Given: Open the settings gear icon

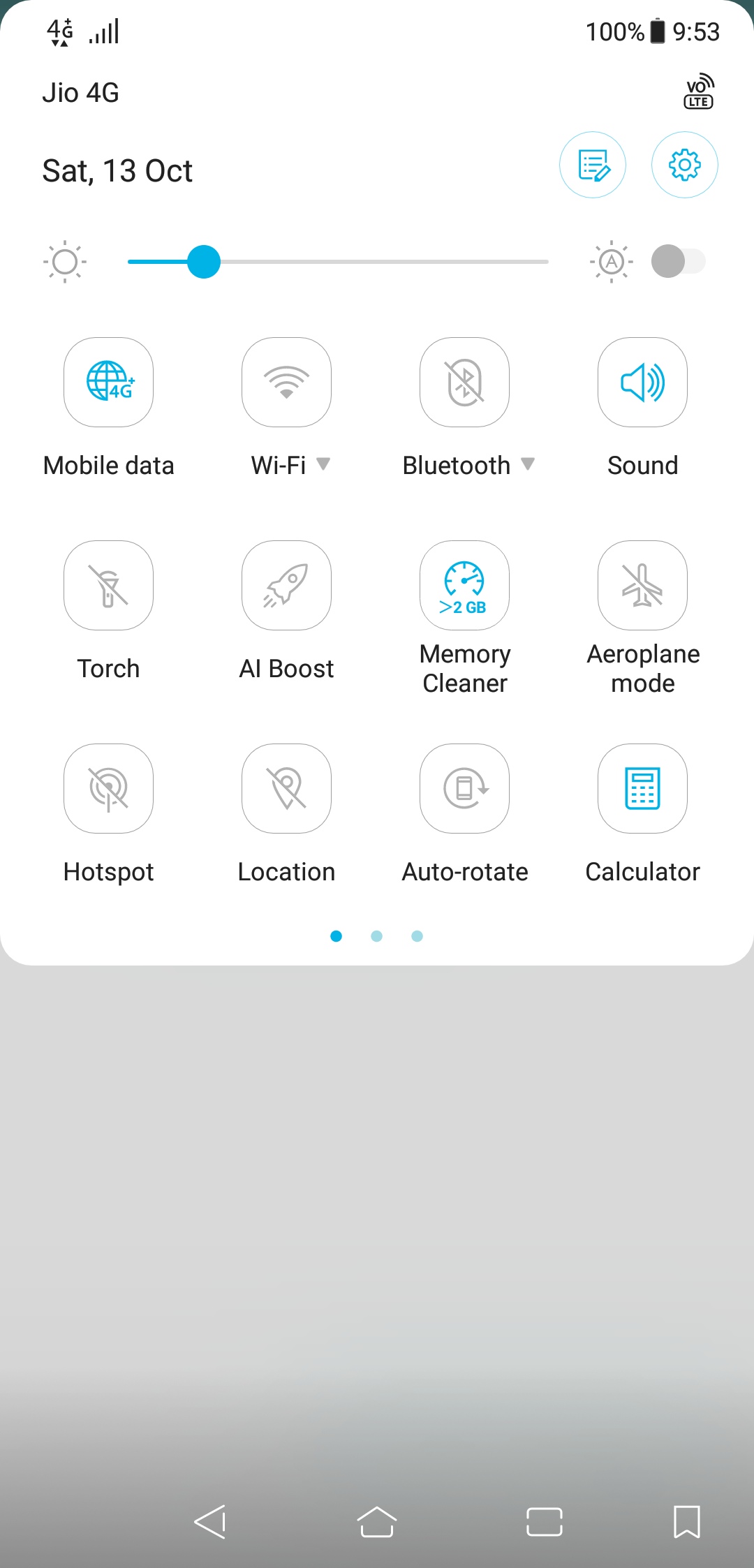Looking at the screenshot, I should (x=684, y=165).
